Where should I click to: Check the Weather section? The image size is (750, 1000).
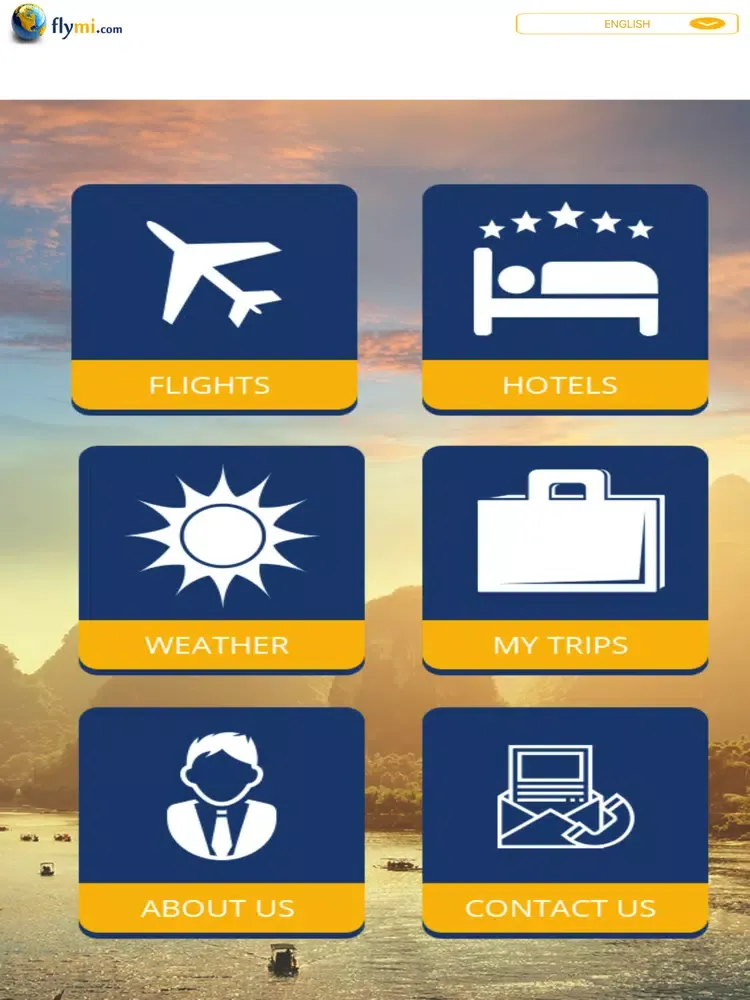coord(221,559)
